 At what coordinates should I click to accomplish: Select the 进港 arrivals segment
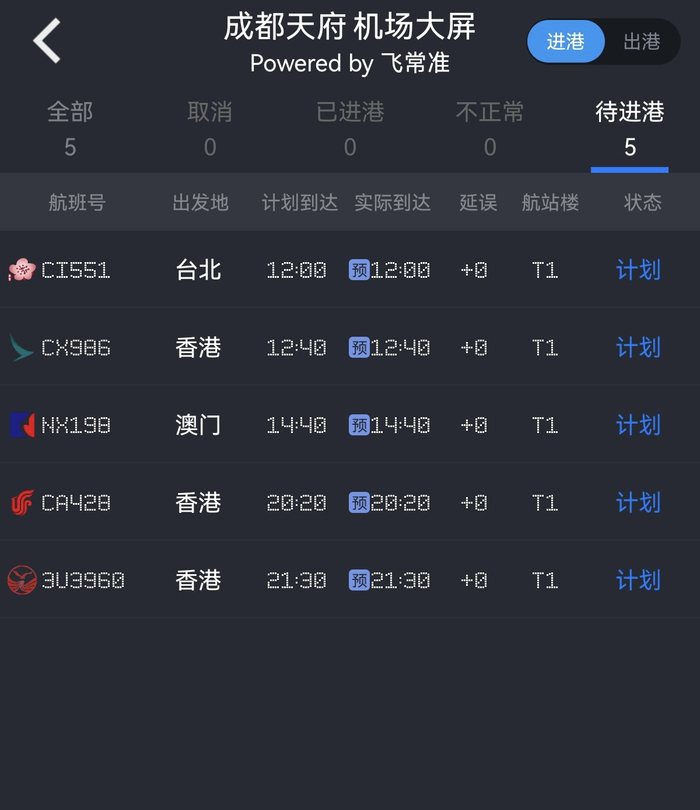[x=566, y=41]
